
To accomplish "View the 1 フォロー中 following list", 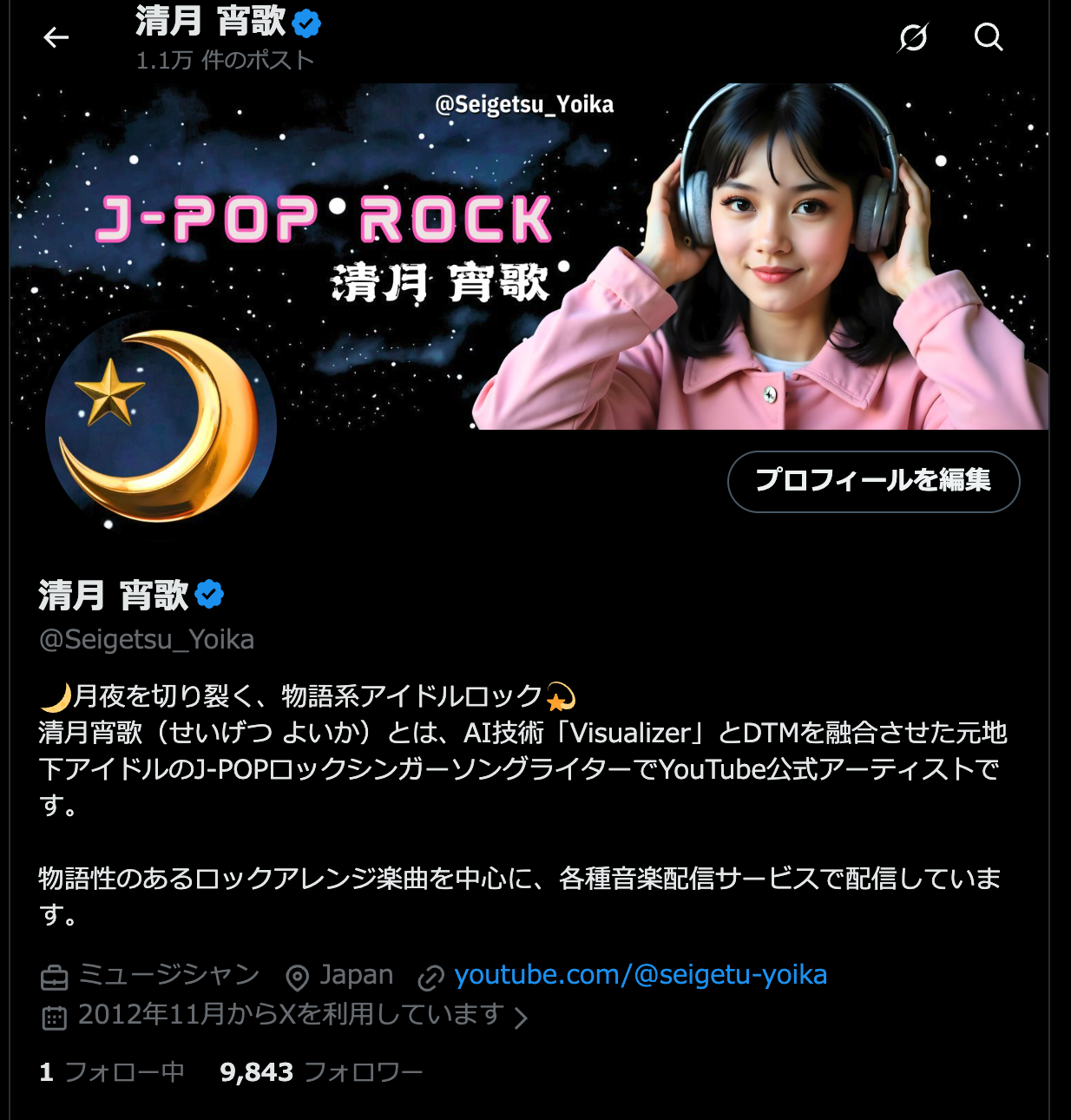I will [112, 1072].
